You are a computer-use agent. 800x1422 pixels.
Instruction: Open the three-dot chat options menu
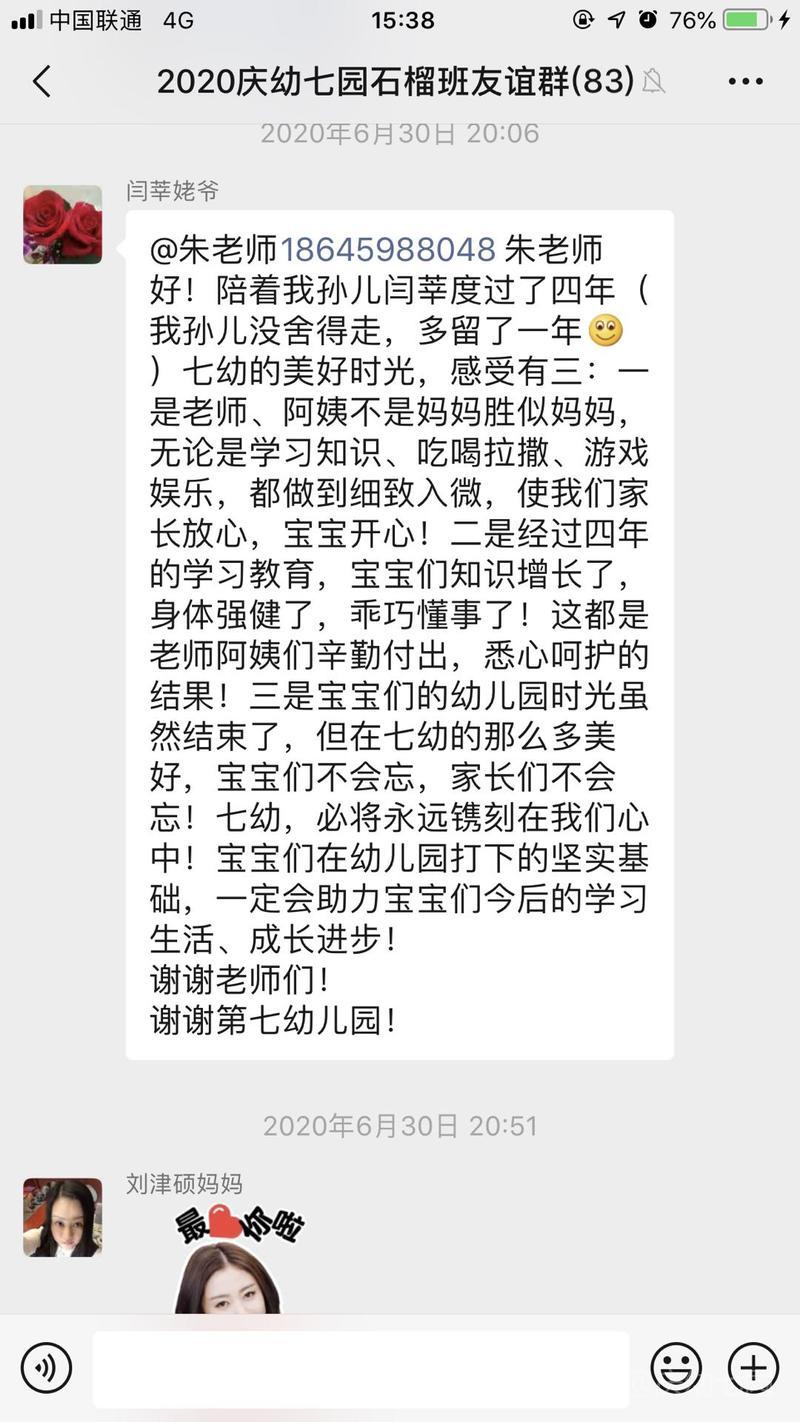tap(746, 81)
